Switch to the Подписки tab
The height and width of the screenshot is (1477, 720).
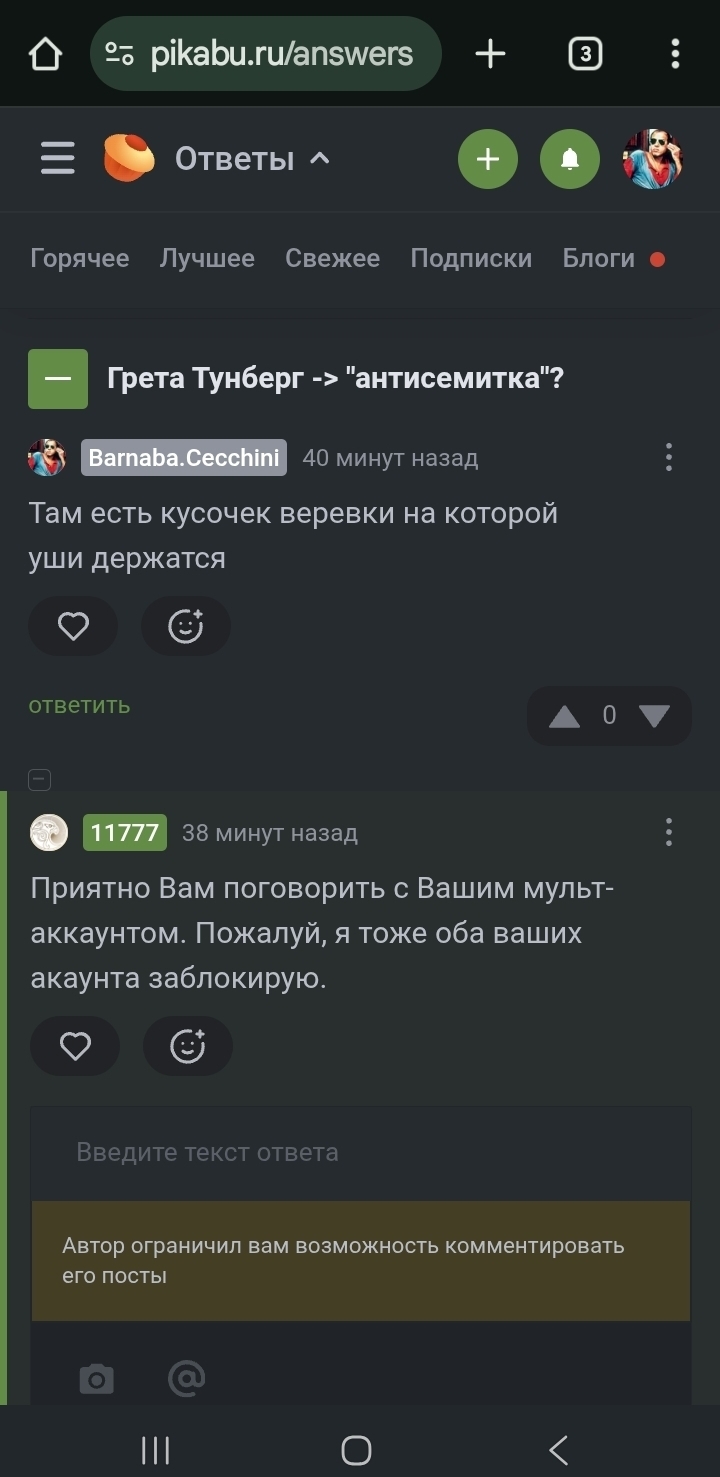[x=471, y=258]
